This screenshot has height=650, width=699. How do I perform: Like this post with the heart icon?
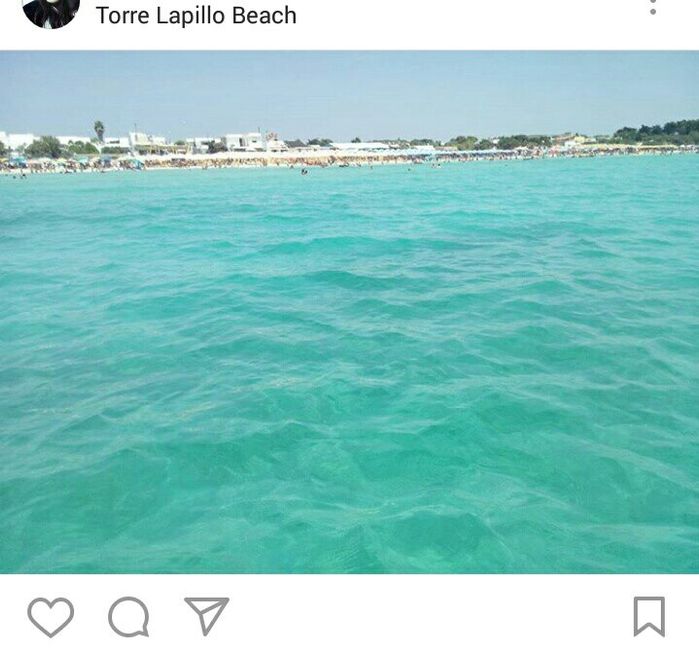50,617
